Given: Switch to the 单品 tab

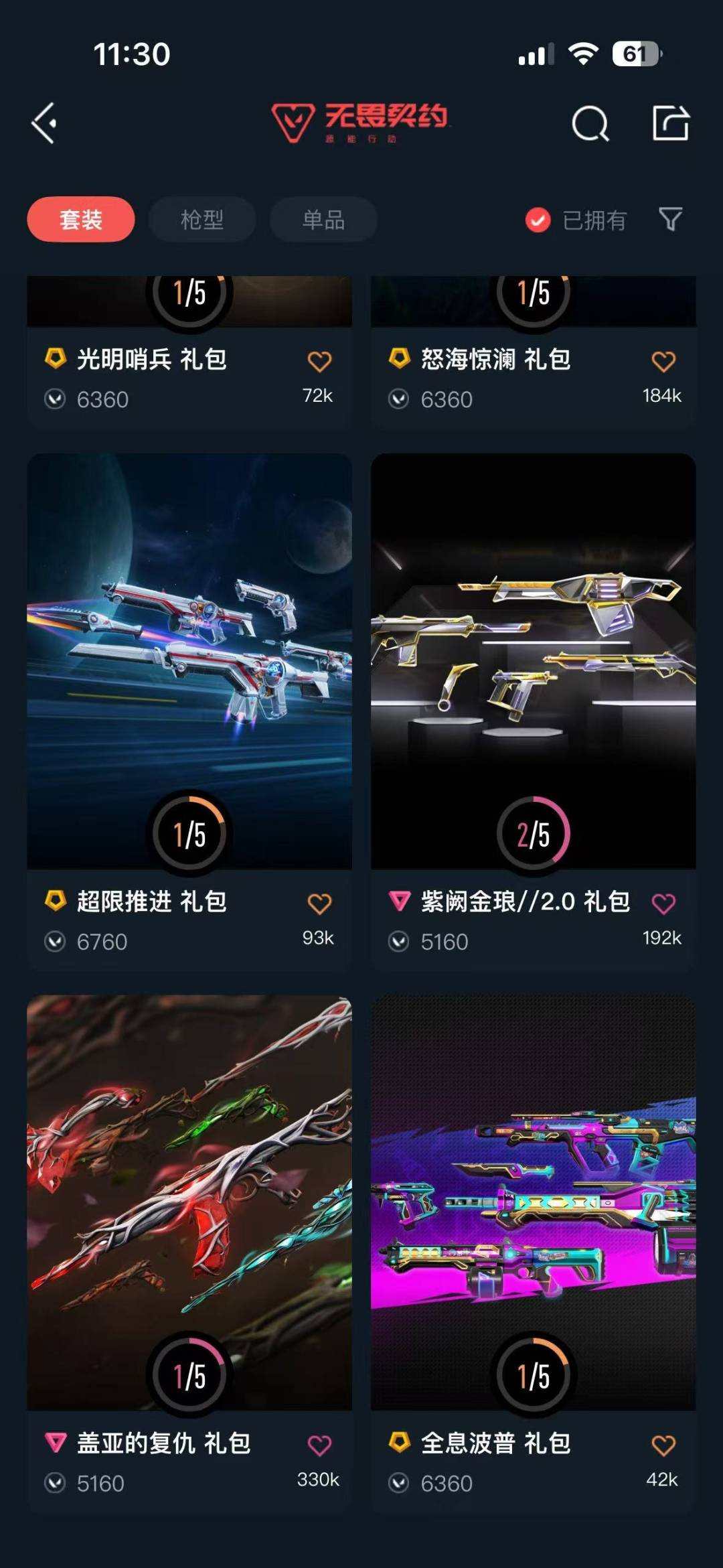Looking at the screenshot, I should 323,220.
